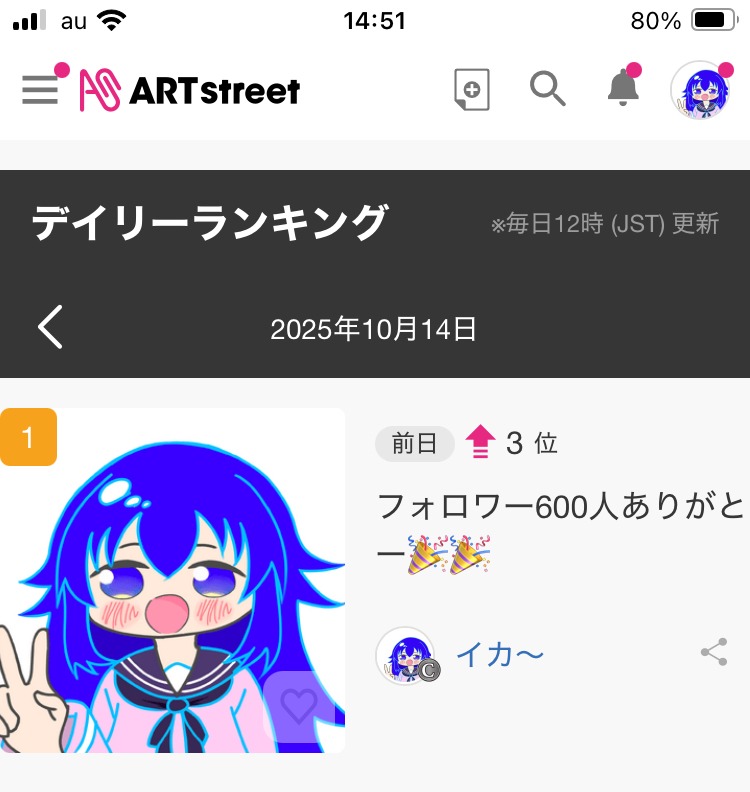Go to the previous day's ranking

pyautogui.click(x=50, y=328)
